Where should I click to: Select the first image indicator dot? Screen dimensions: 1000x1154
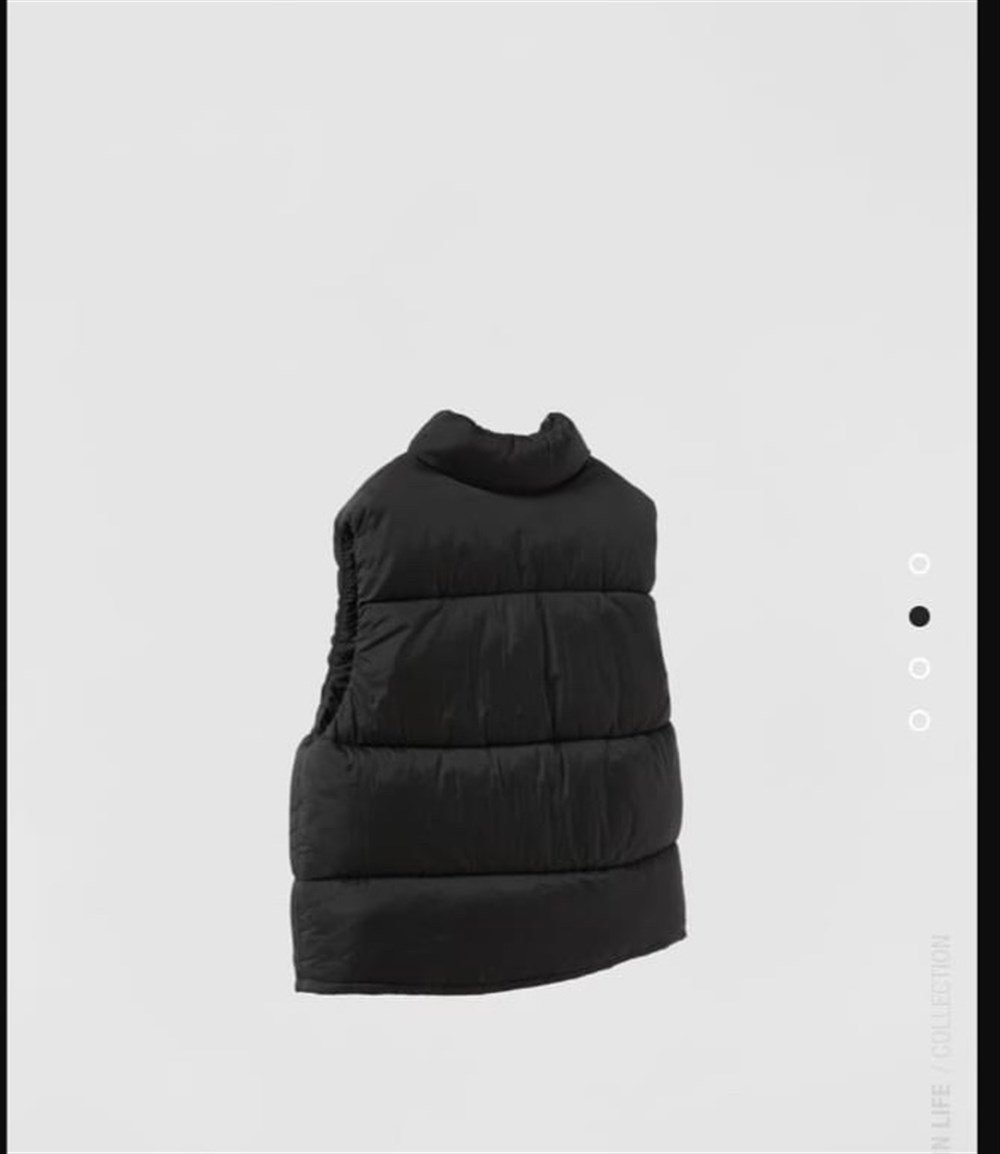pyautogui.click(x=919, y=564)
